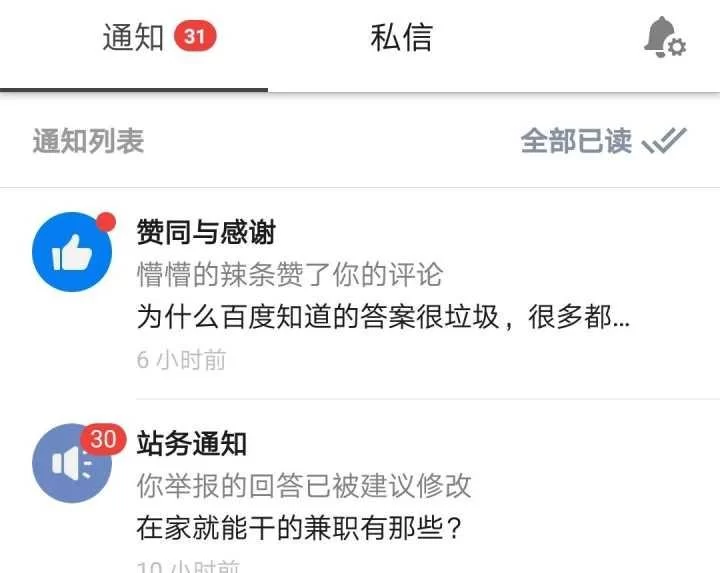The height and width of the screenshot is (573, 720).
Task: Mark all as read via 全部已读
Action: click(x=602, y=141)
